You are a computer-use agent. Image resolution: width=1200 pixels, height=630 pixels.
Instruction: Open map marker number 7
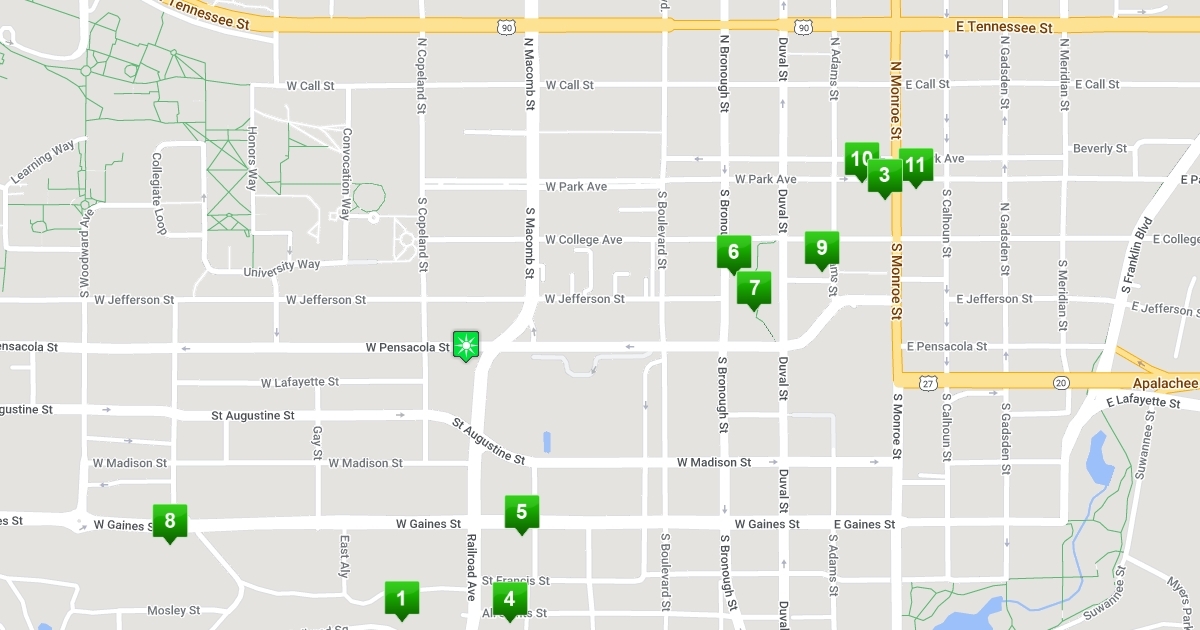(754, 289)
